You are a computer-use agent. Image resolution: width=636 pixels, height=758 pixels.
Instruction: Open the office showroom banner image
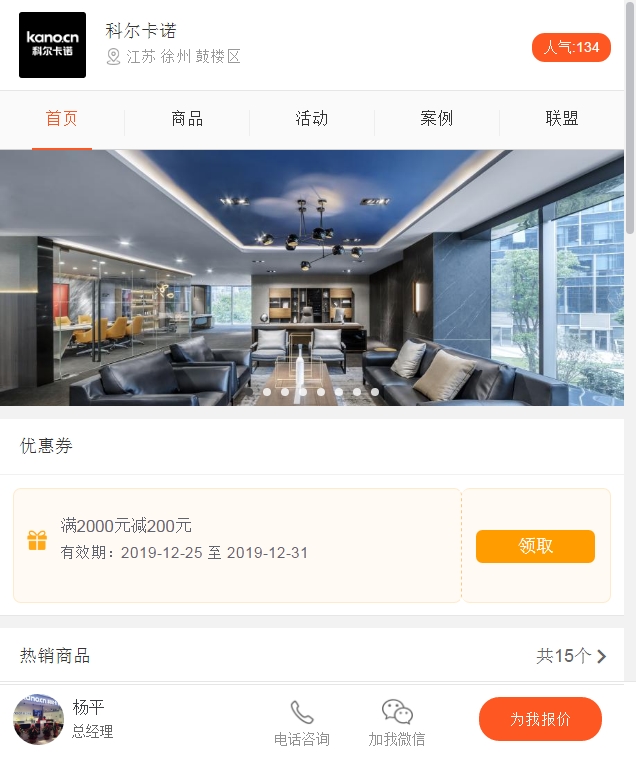(x=312, y=277)
